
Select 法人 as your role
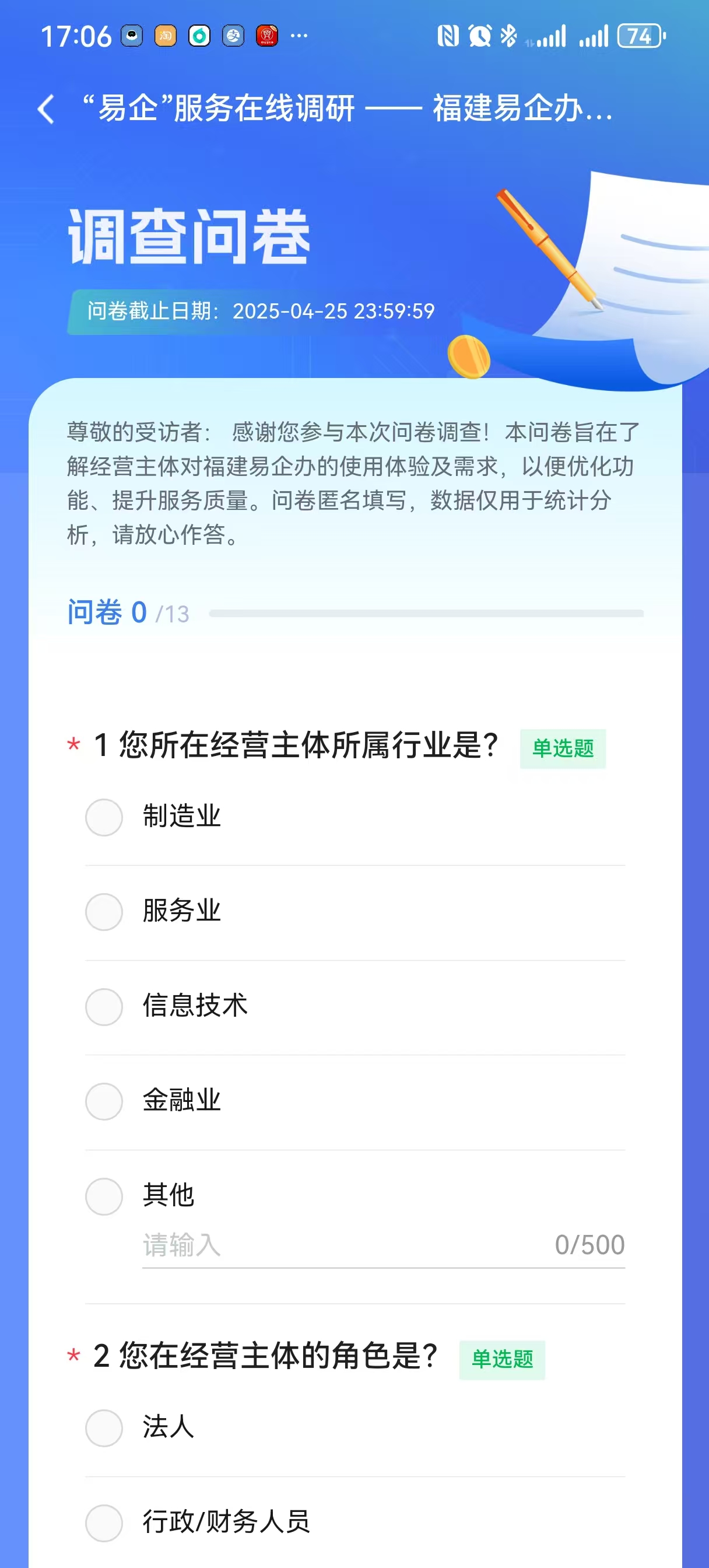104,1428
